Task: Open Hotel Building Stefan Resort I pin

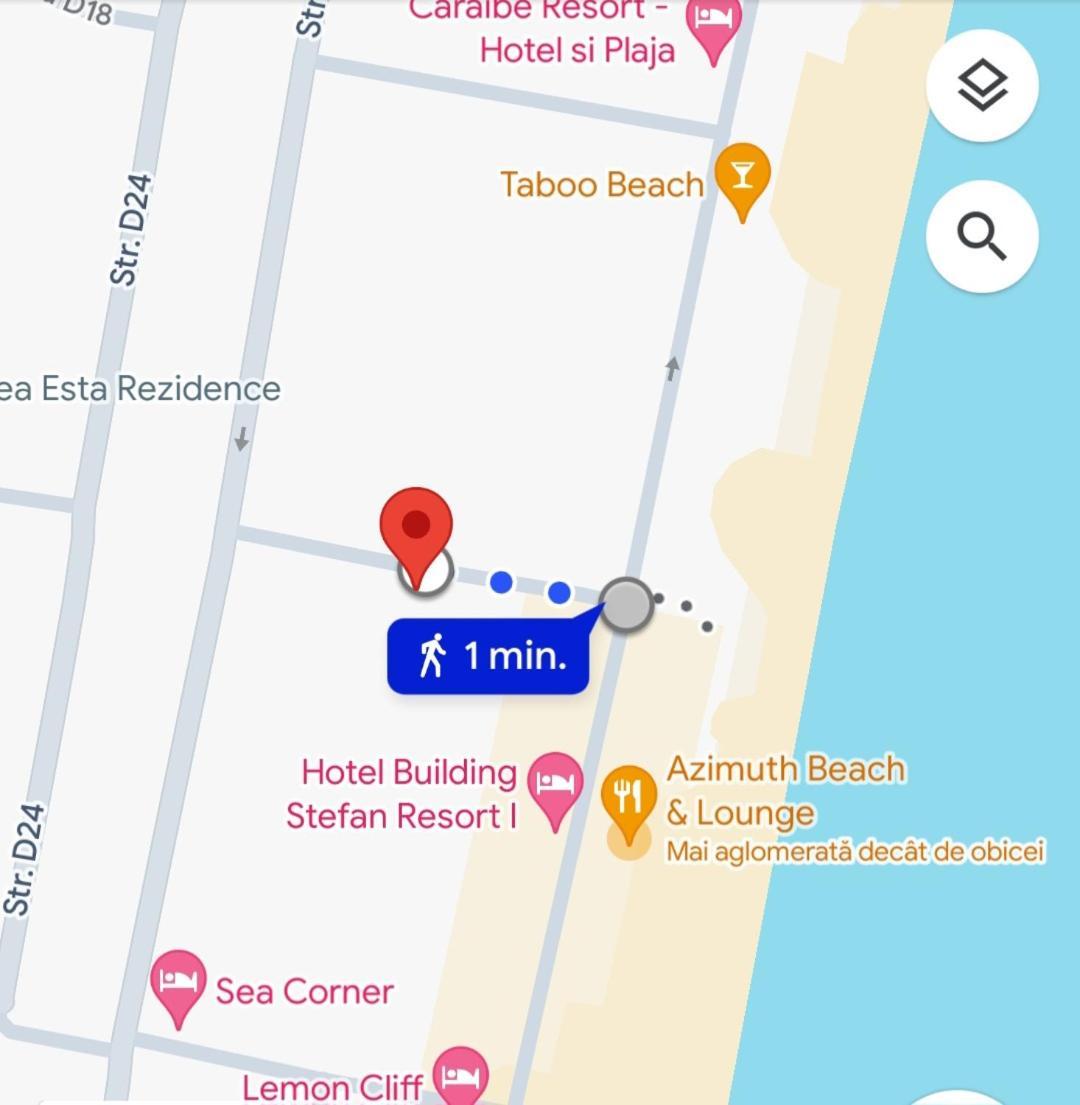Action: click(555, 785)
